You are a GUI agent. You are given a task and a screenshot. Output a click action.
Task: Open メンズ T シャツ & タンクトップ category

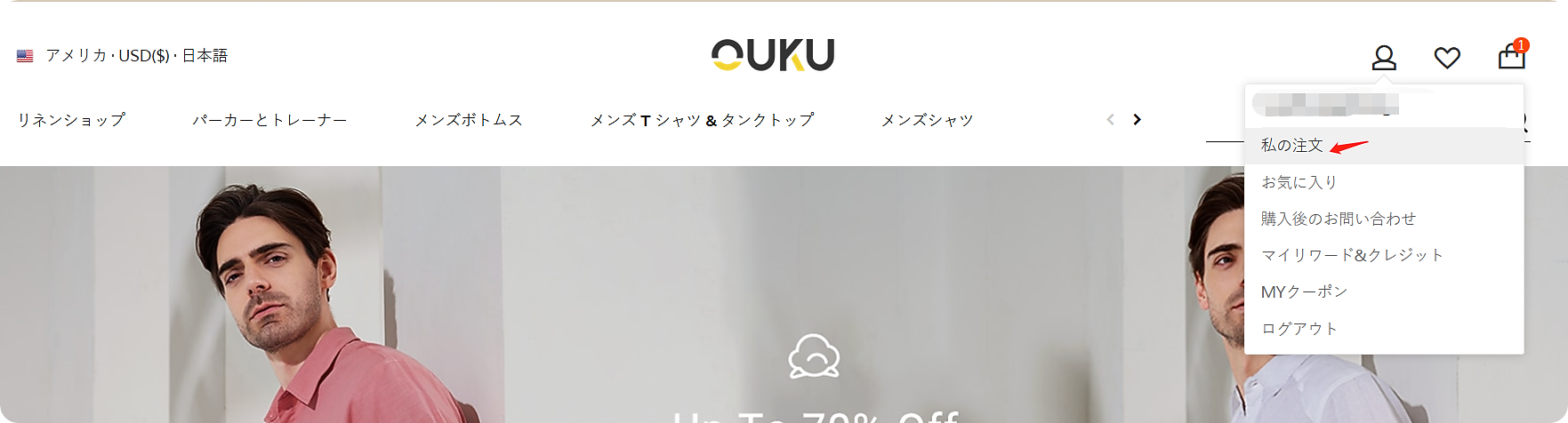[703, 119]
